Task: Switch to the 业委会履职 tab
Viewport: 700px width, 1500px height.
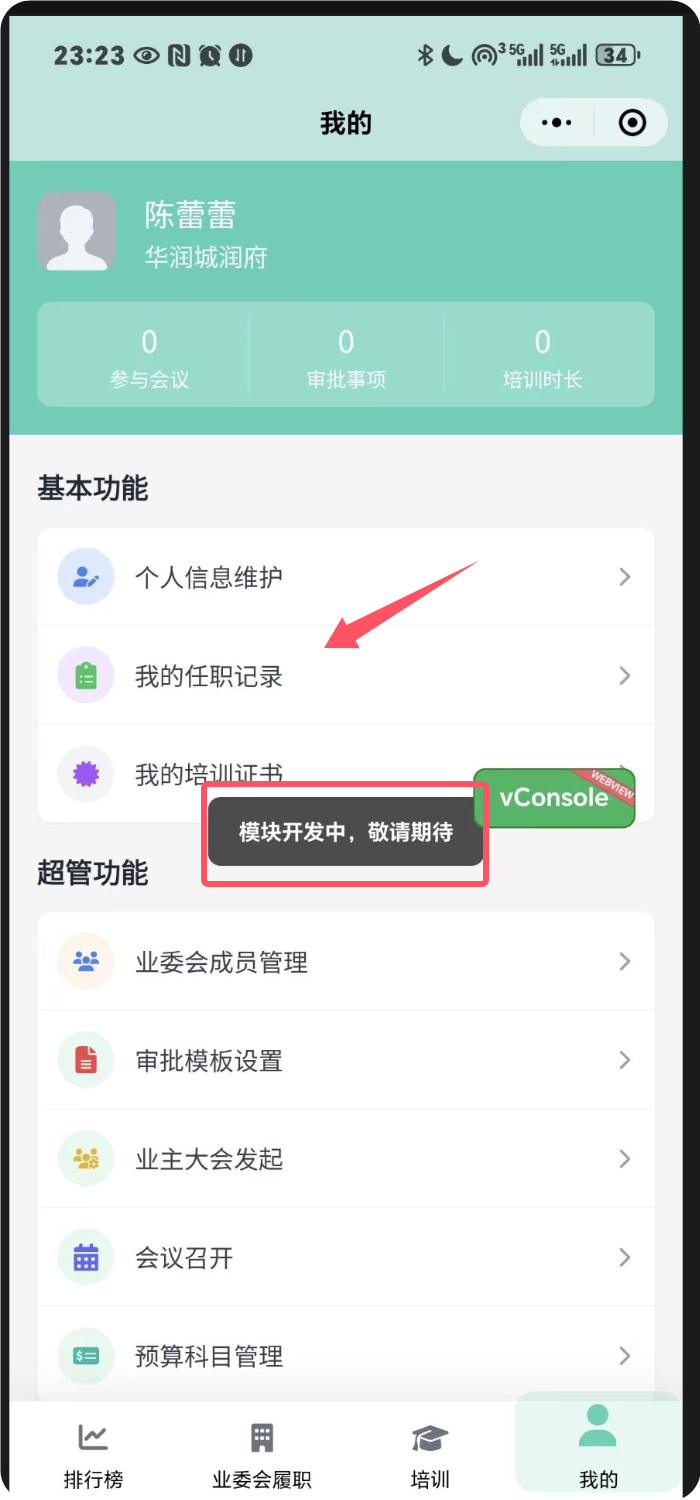Action: pyautogui.click(x=262, y=1455)
